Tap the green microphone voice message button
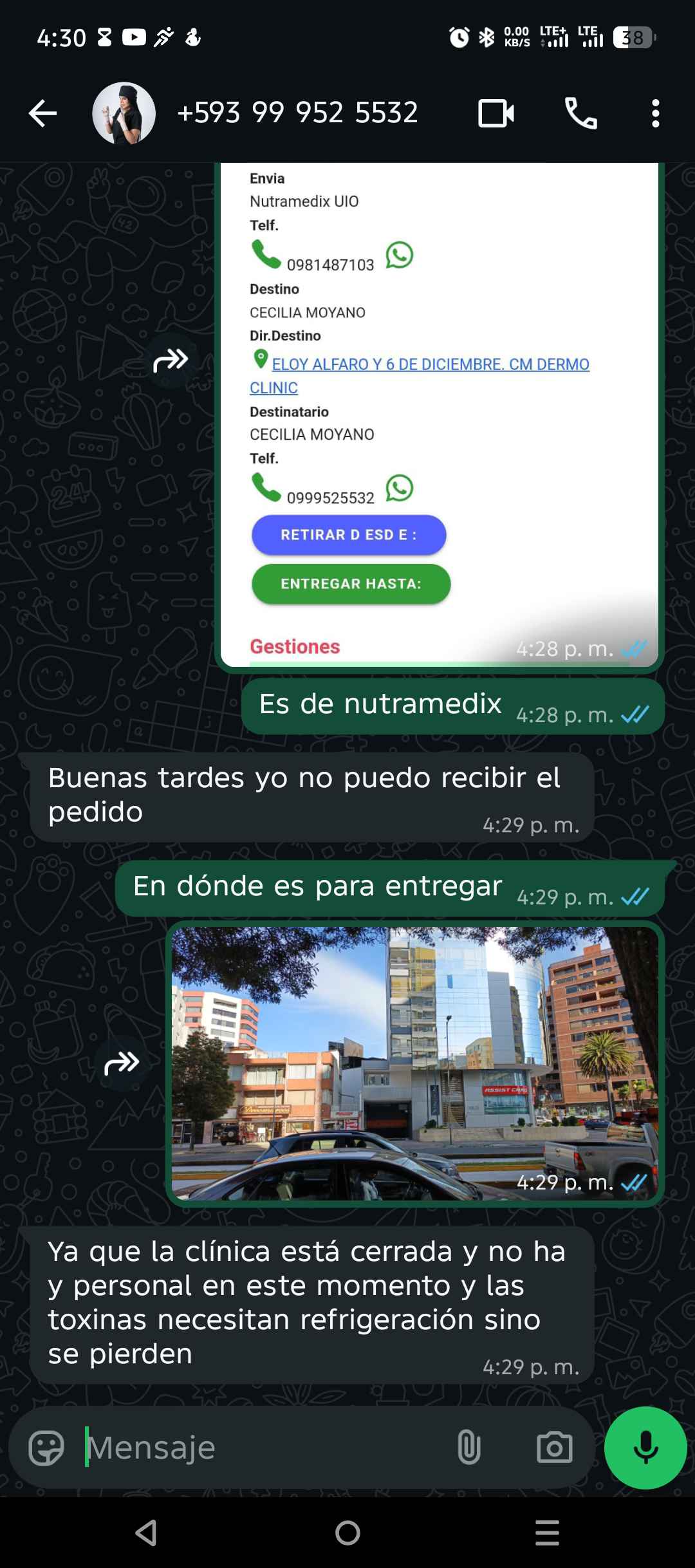Screen dimensions: 695x1568 coord(645,1448)
